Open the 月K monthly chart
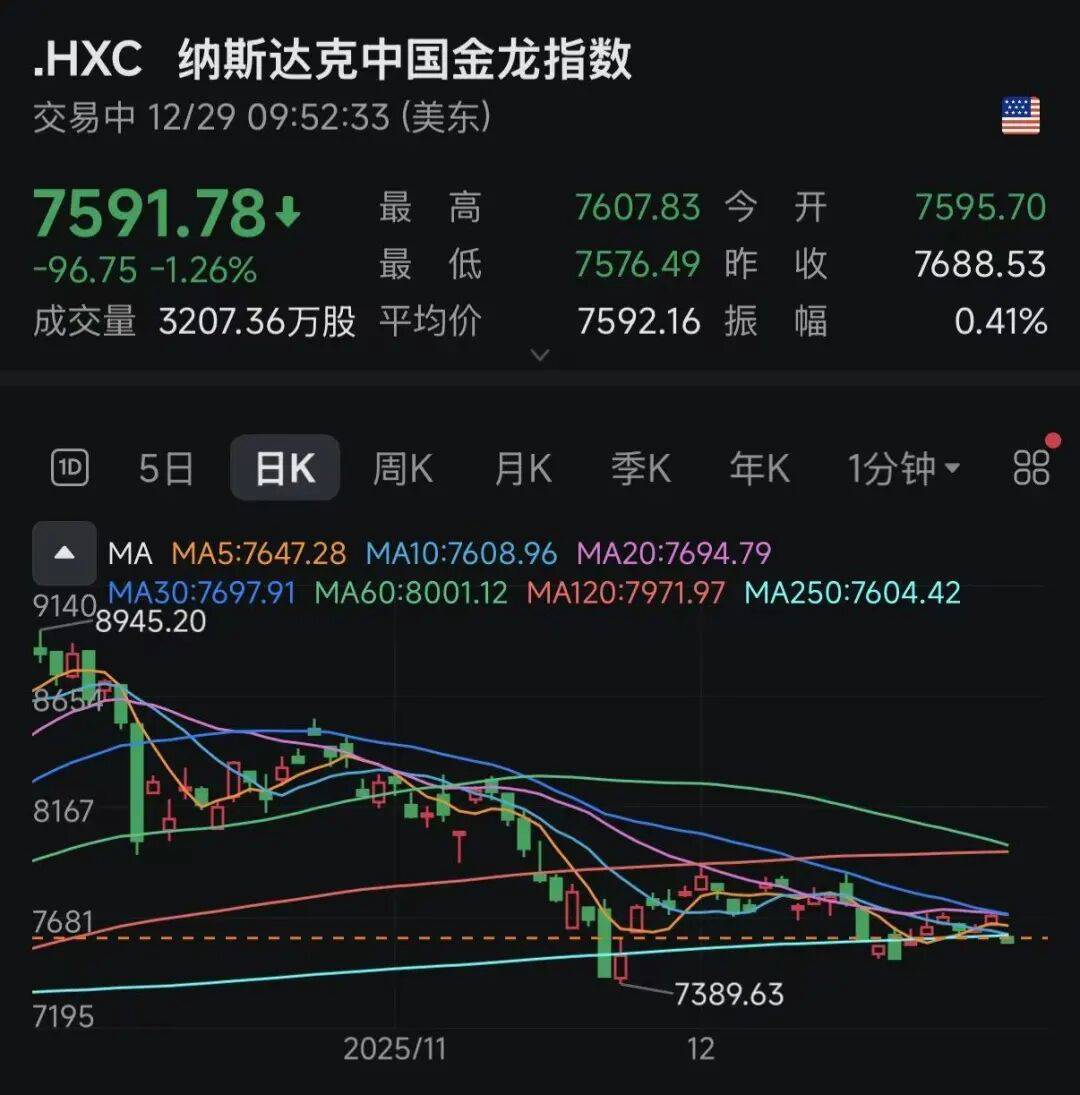The height and width of the screenshot is (1095, 1080). point(522,468)
